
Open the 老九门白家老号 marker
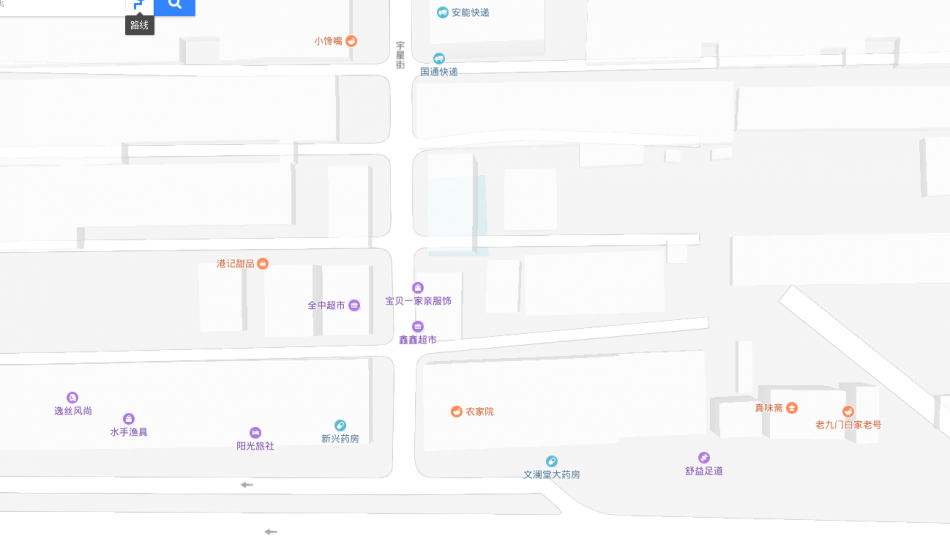pyautogui.click(x=848, y=411)
